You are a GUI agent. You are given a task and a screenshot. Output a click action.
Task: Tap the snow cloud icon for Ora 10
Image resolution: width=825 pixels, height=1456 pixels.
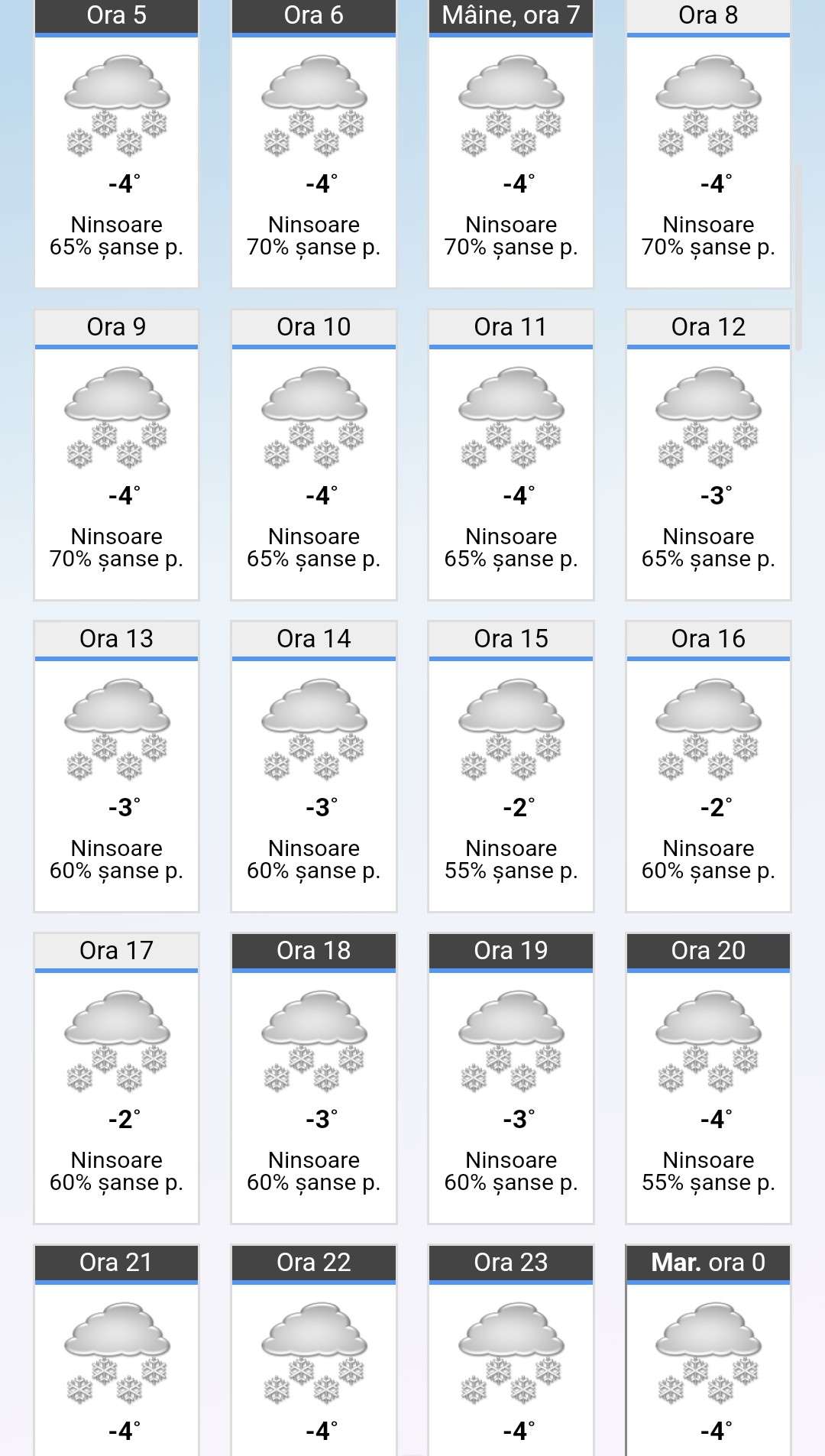[313, 419]
